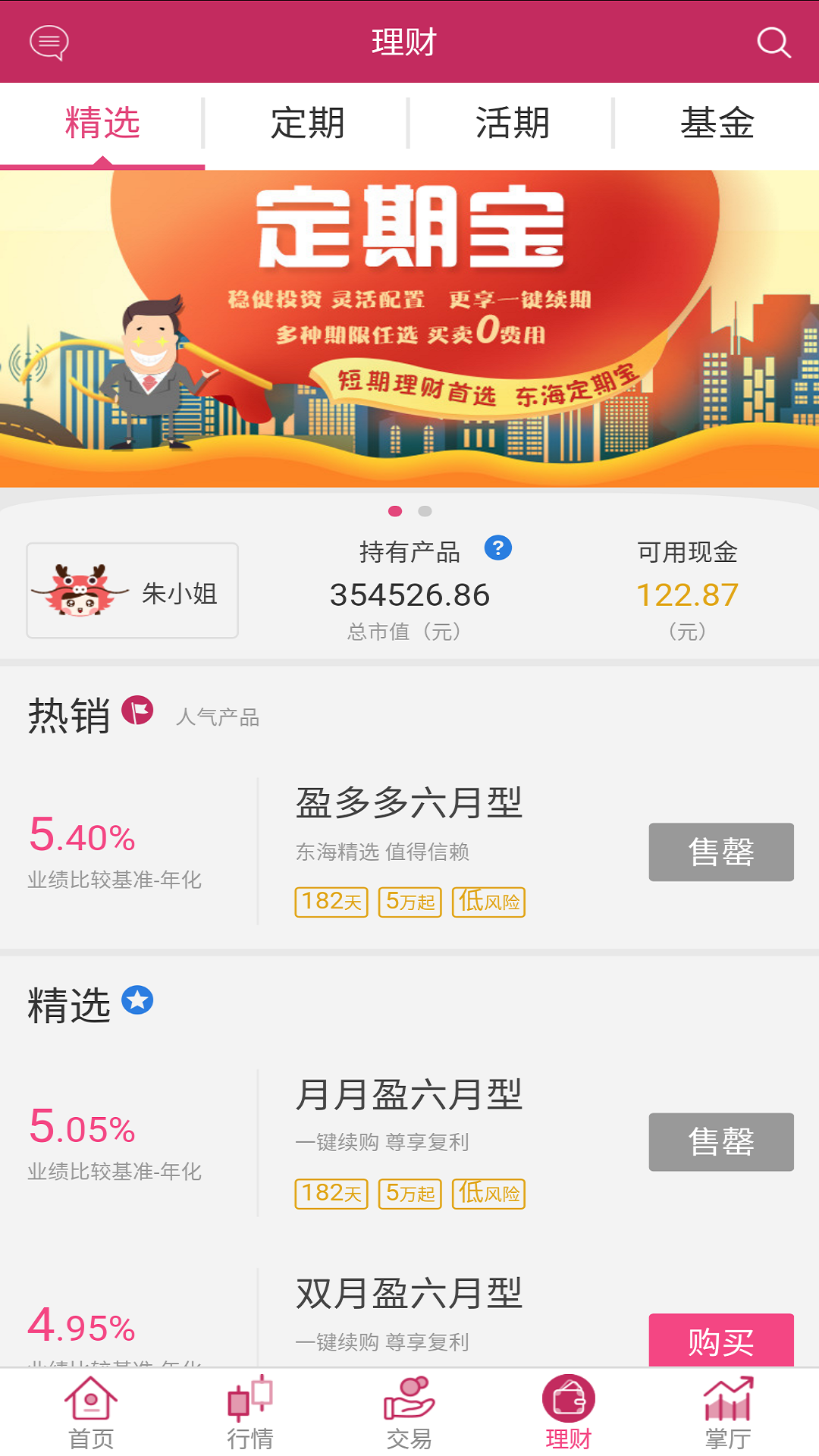Click the blue star icon beside 精选 section
This screenshot has width=819, height=1456.
tap(136, 1001)
